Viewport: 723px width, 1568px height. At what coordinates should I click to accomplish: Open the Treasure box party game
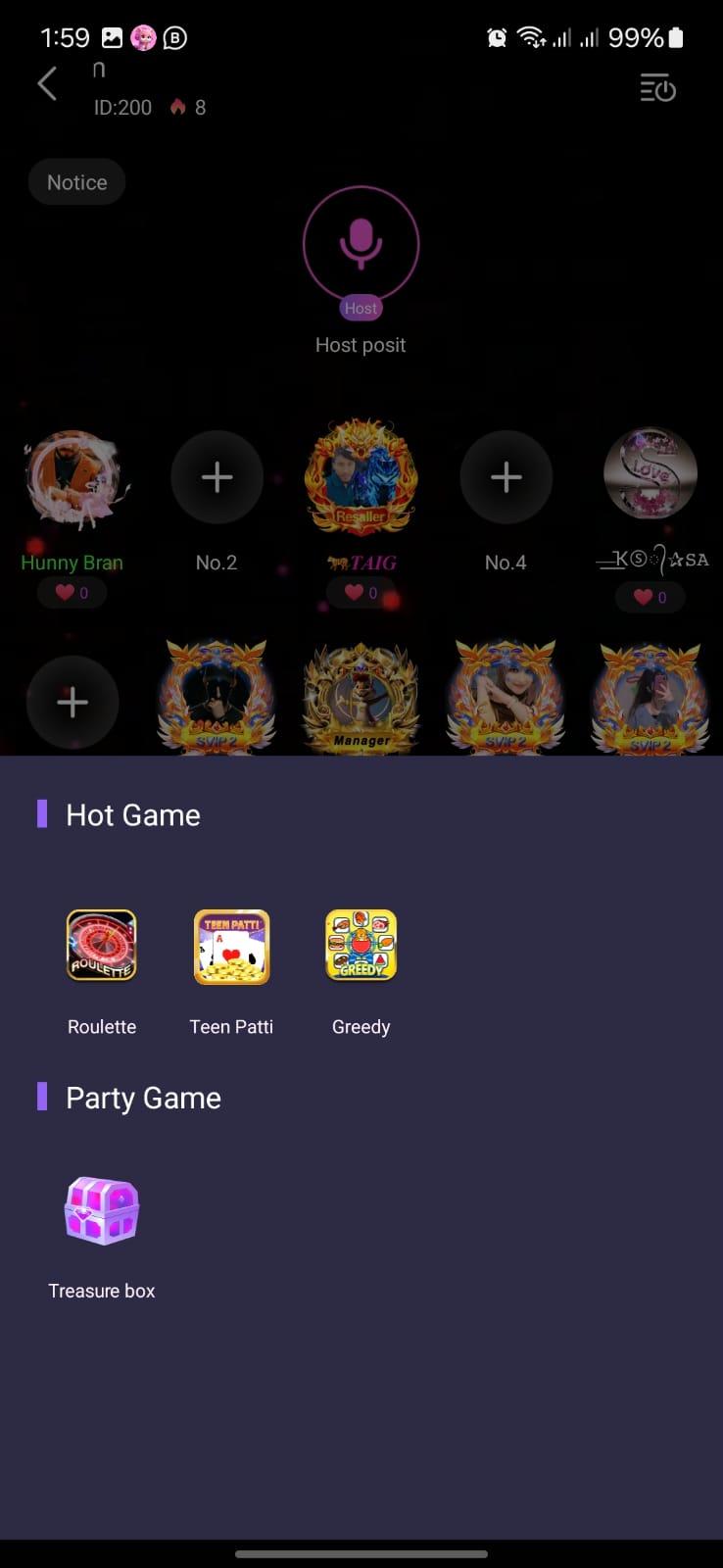pyautogui.click(x=102, y=1211)
